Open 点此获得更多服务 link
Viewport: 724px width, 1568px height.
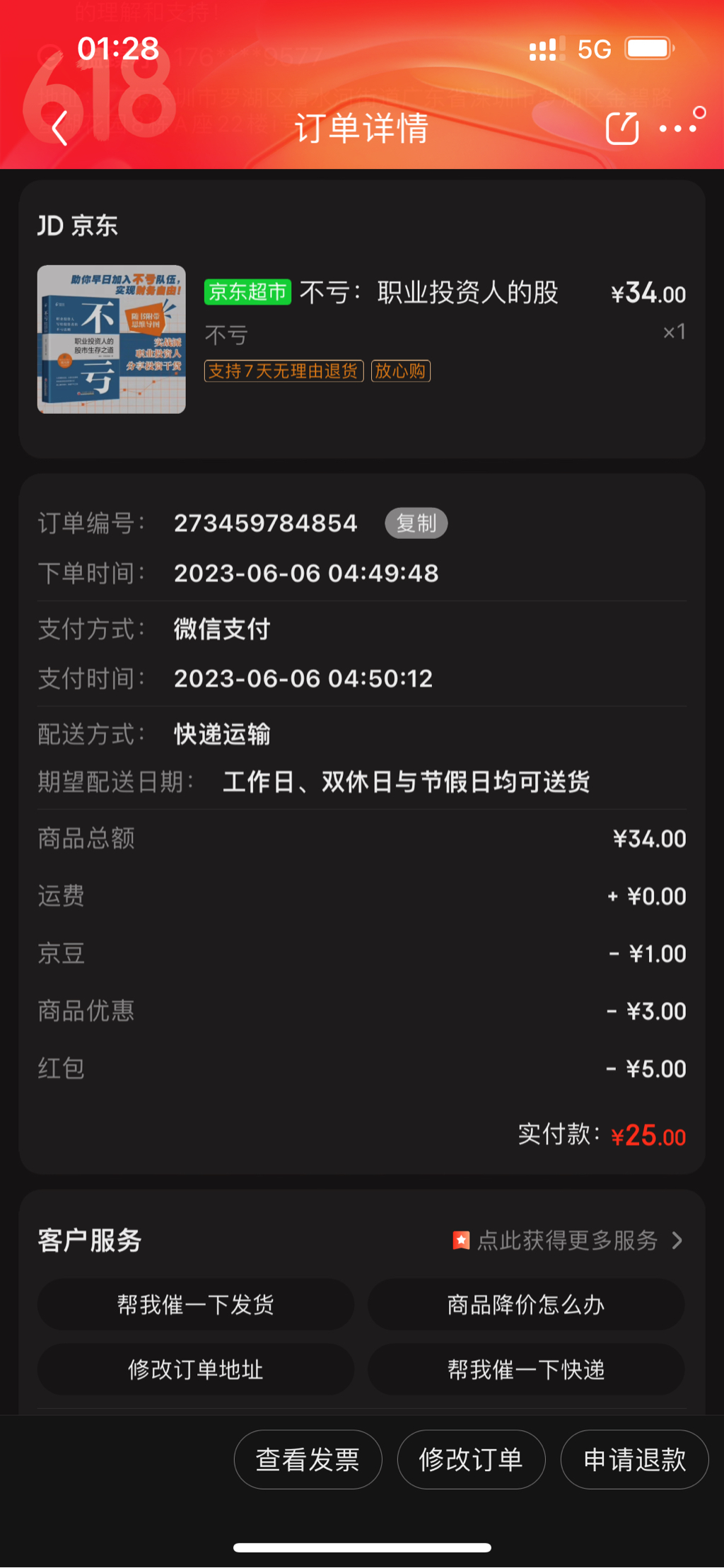(568, 1240)
